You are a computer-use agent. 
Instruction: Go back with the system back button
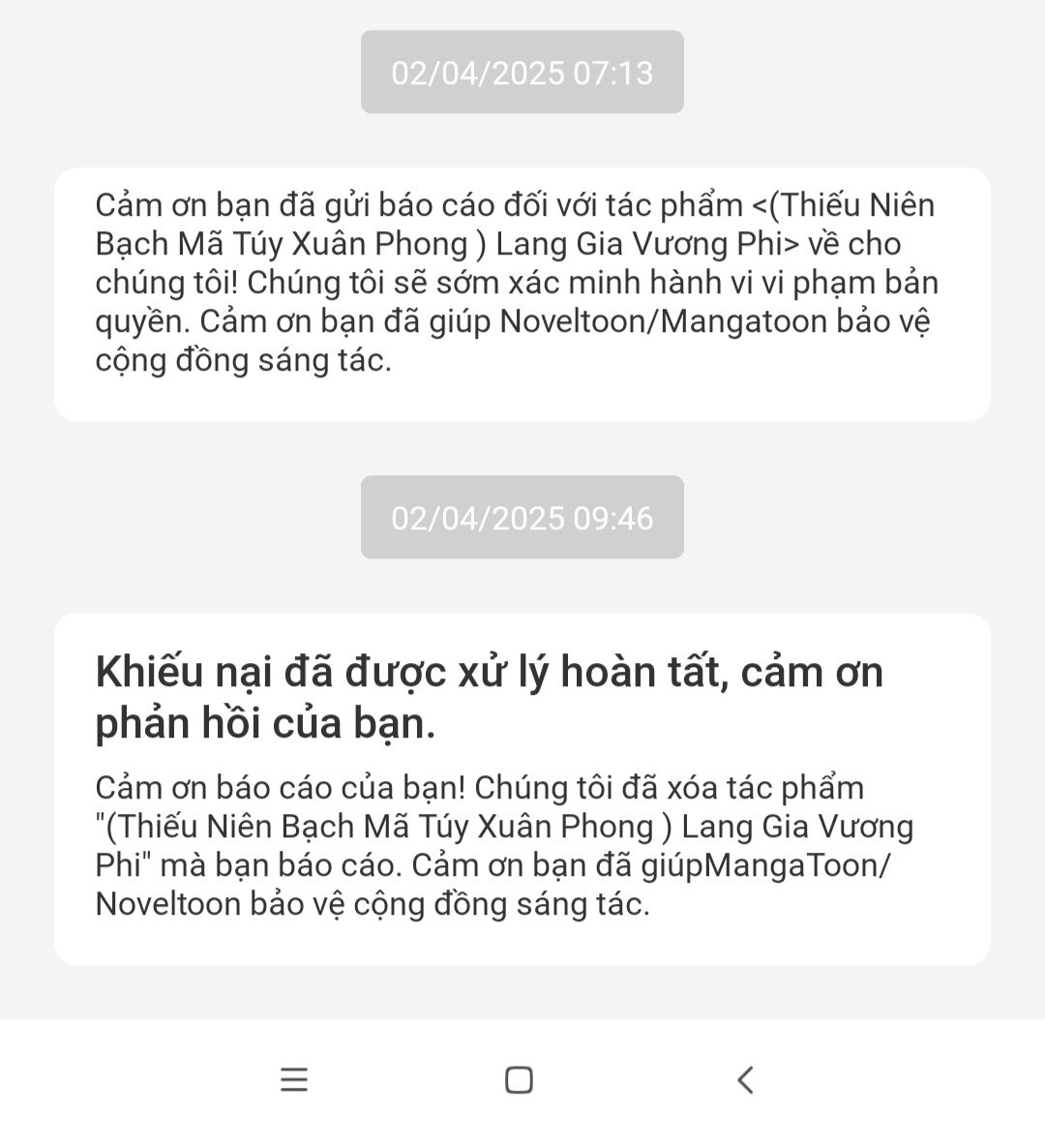[745, 1079]
